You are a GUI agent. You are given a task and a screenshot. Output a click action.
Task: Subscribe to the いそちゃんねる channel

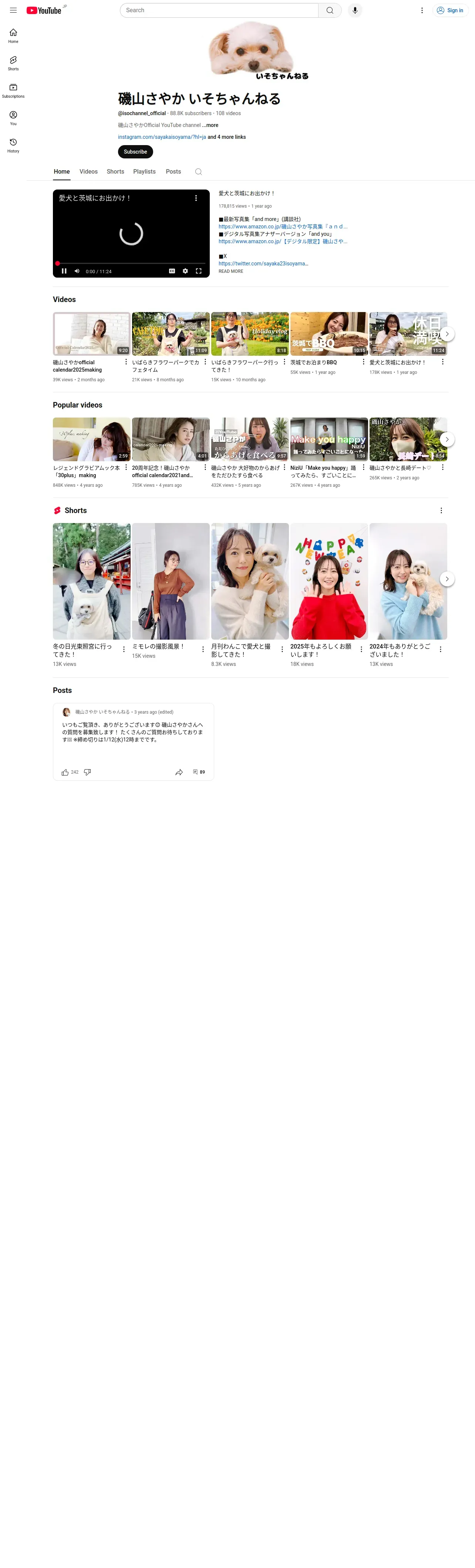[135, 151]
